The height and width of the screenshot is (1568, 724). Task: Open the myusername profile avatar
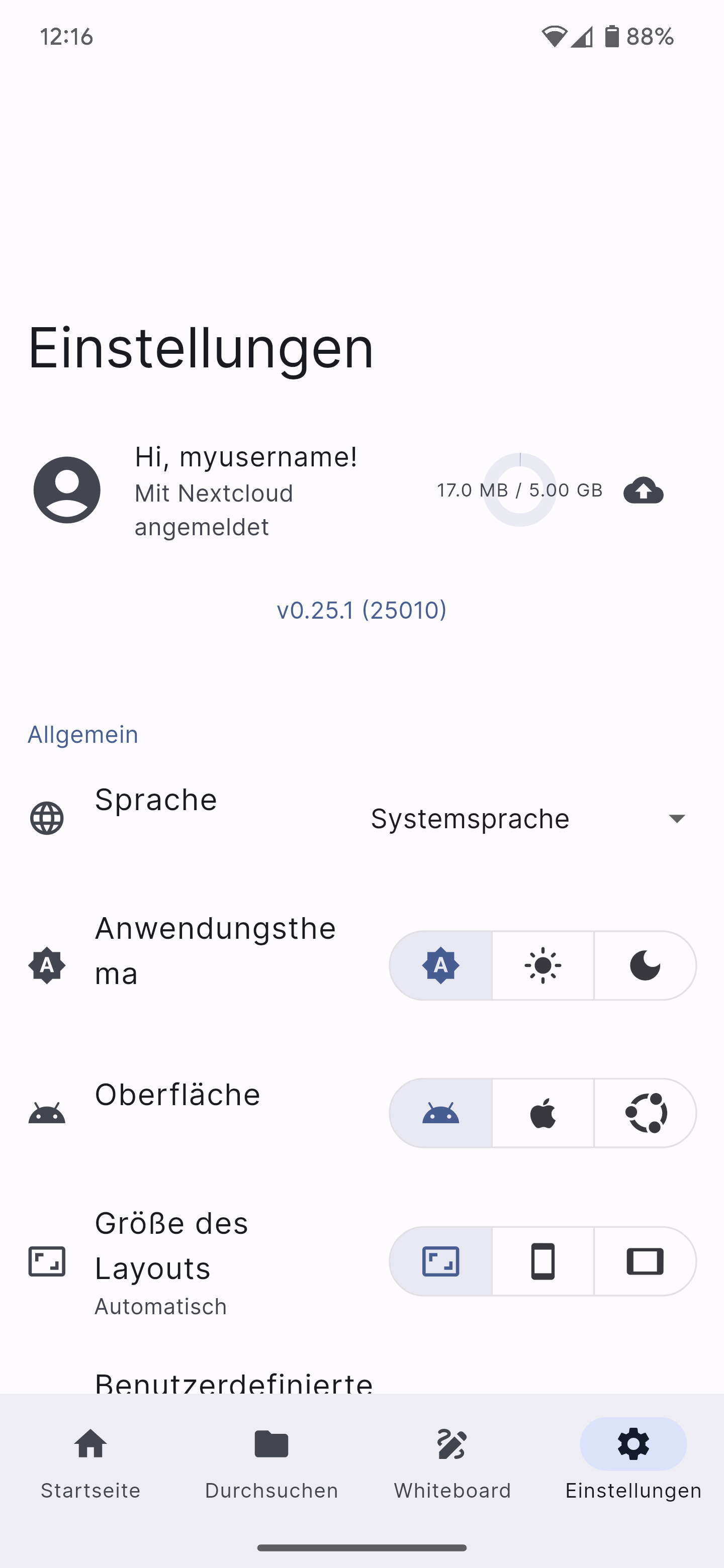[67, 490]
